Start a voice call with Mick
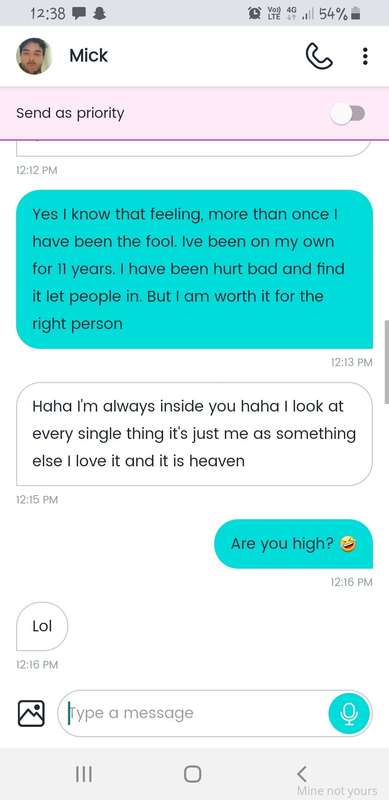389x800 pixels. [x=319, y=56]
